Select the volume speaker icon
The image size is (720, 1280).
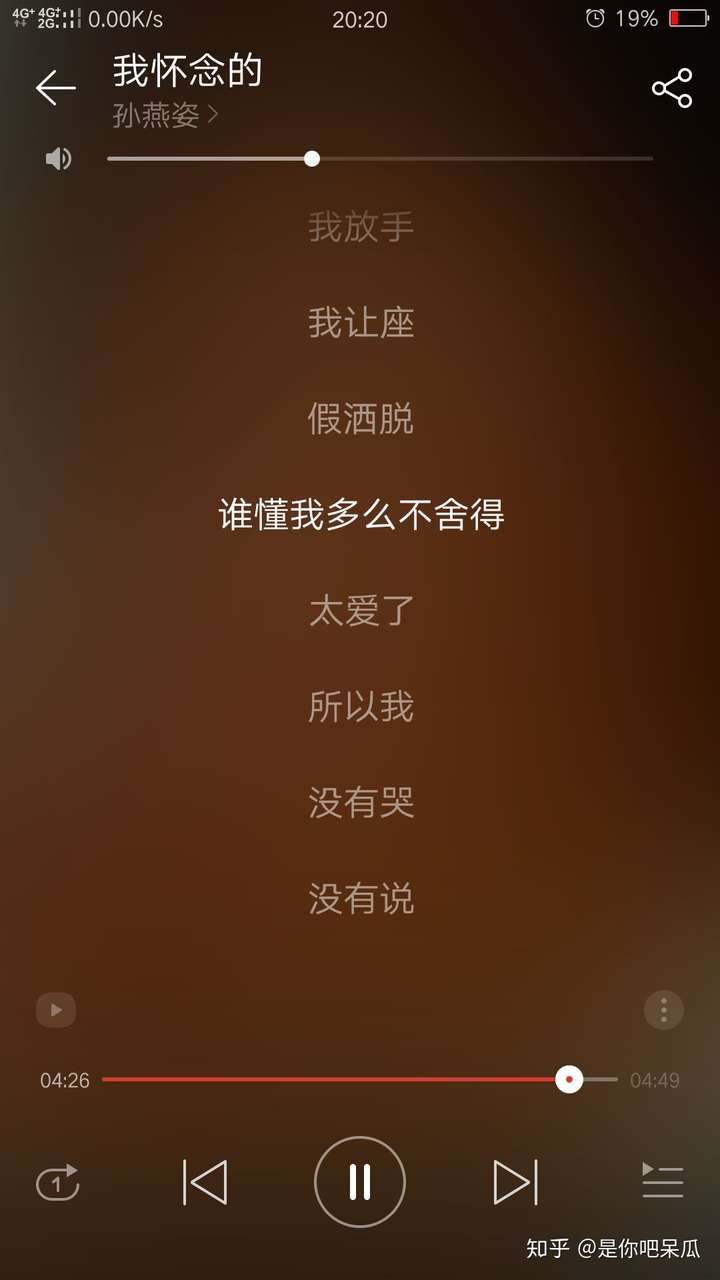pos(57,158)
